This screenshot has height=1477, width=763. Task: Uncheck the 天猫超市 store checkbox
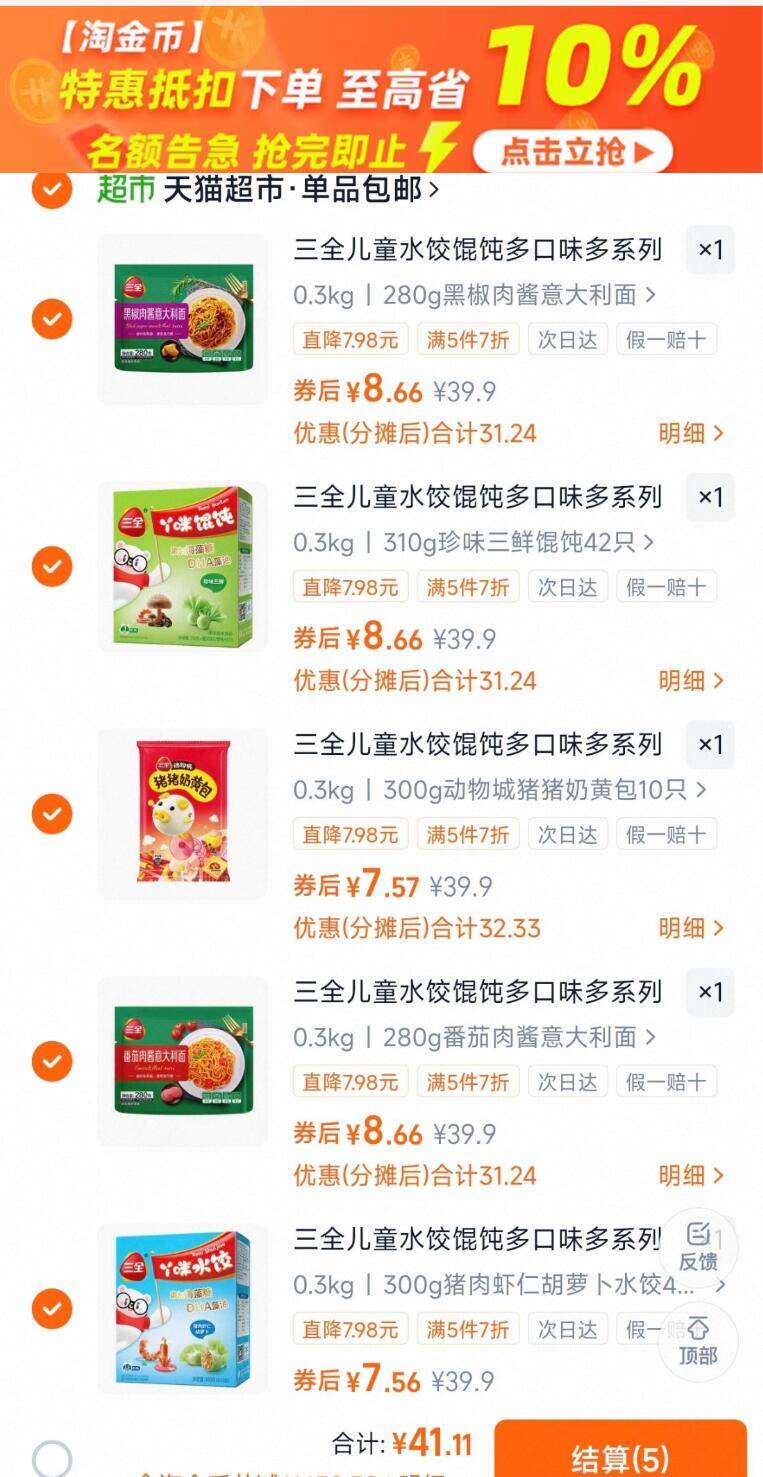pyautogui.click(x=51, y=189)
